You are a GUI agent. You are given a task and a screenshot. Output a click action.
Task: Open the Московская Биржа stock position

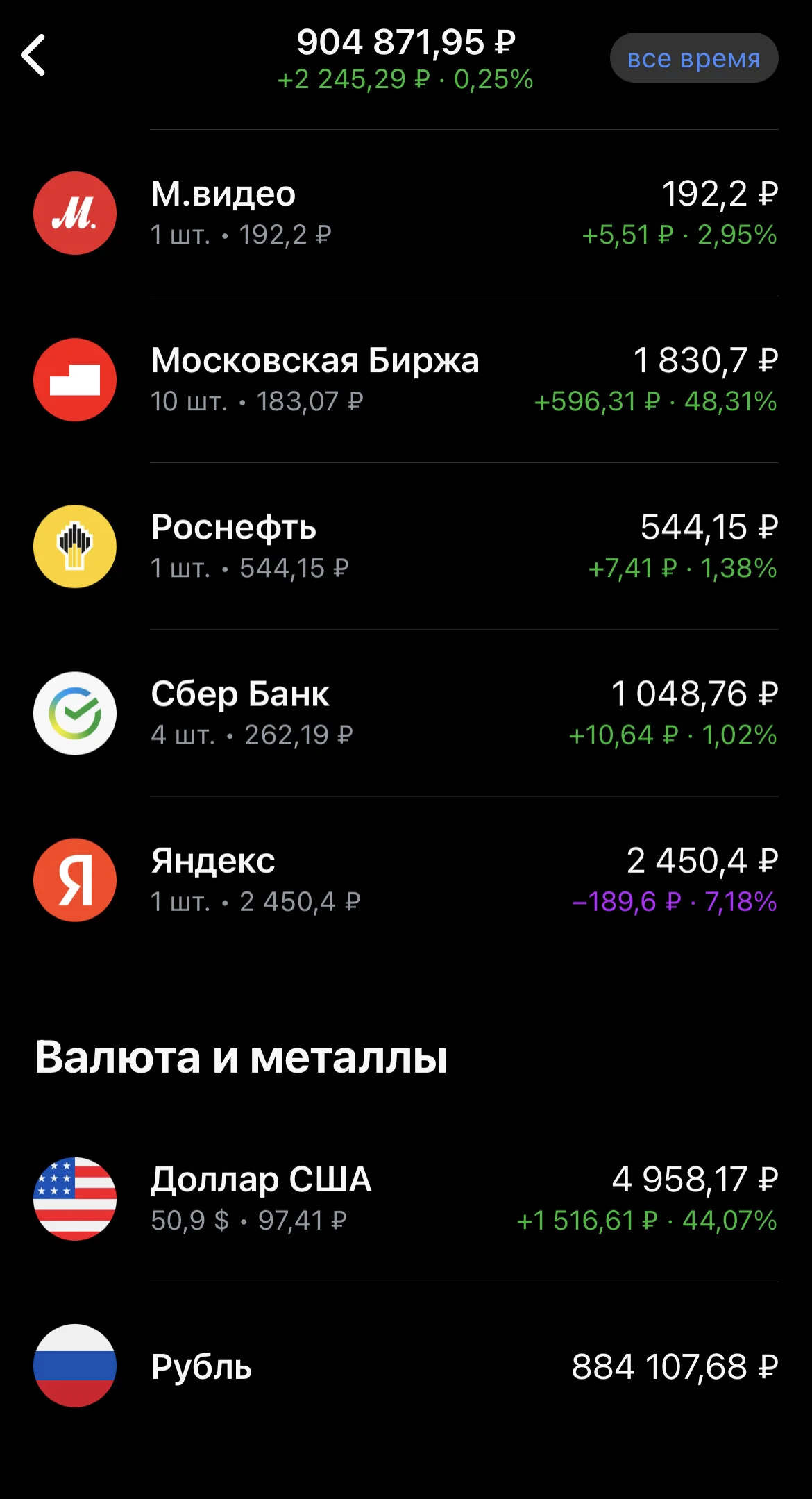click(406, 380)
